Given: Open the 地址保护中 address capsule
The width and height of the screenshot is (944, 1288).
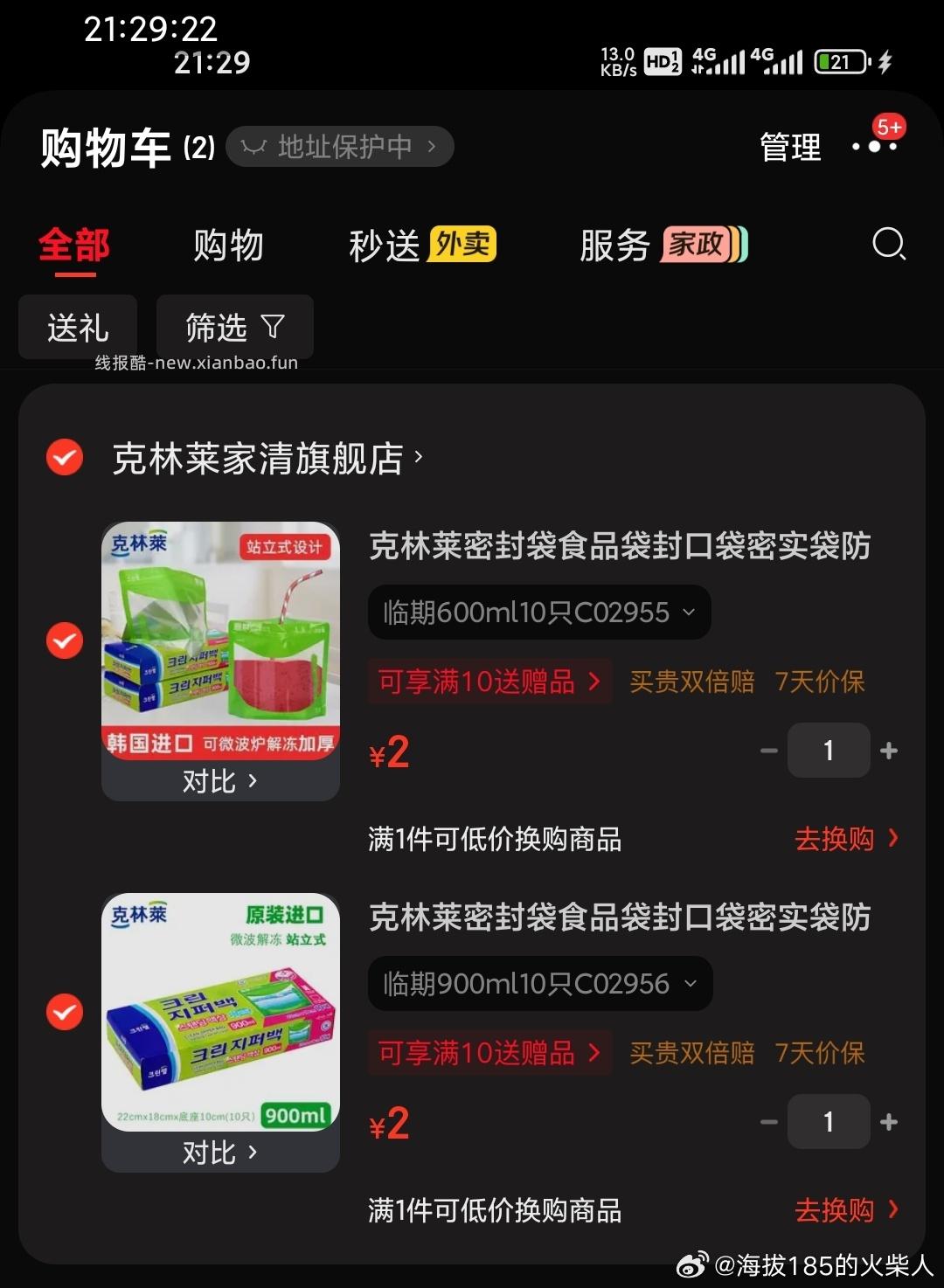Looking at the screenshot, I should point(339,147).
